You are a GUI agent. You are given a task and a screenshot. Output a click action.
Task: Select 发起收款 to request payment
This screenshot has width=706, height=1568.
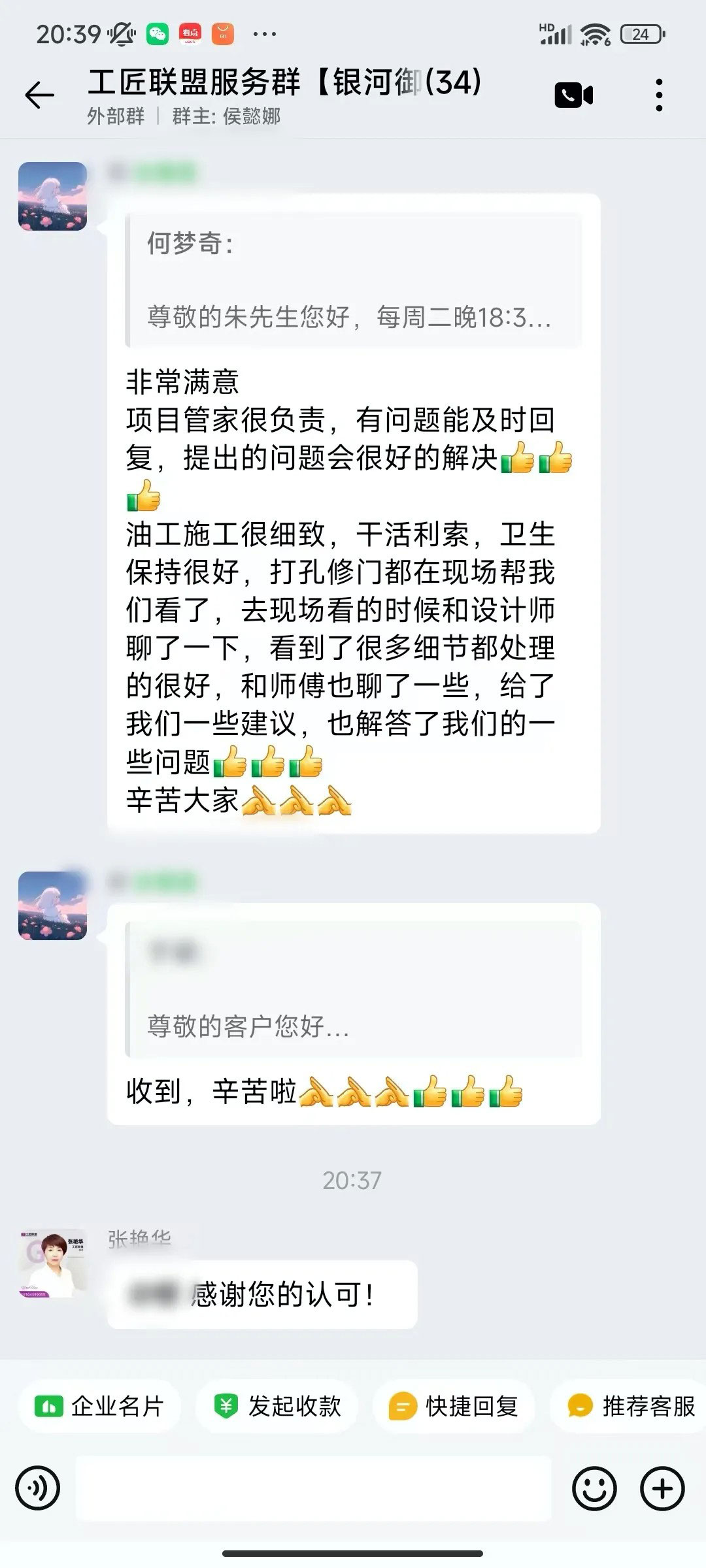pyautogui.click(x=277, y=1407)
